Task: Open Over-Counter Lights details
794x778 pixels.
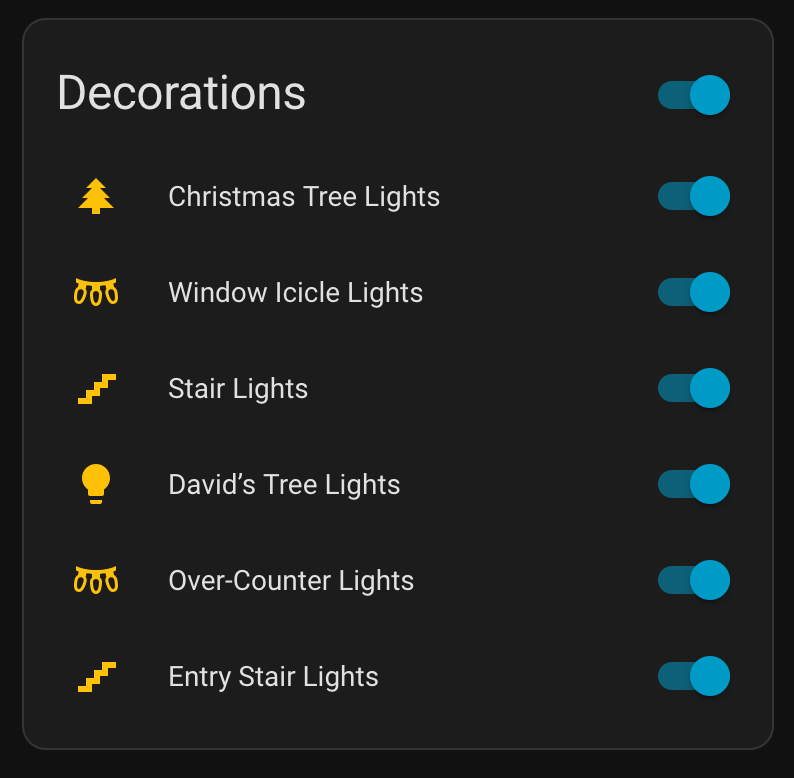Action: (x=291, y=581)
